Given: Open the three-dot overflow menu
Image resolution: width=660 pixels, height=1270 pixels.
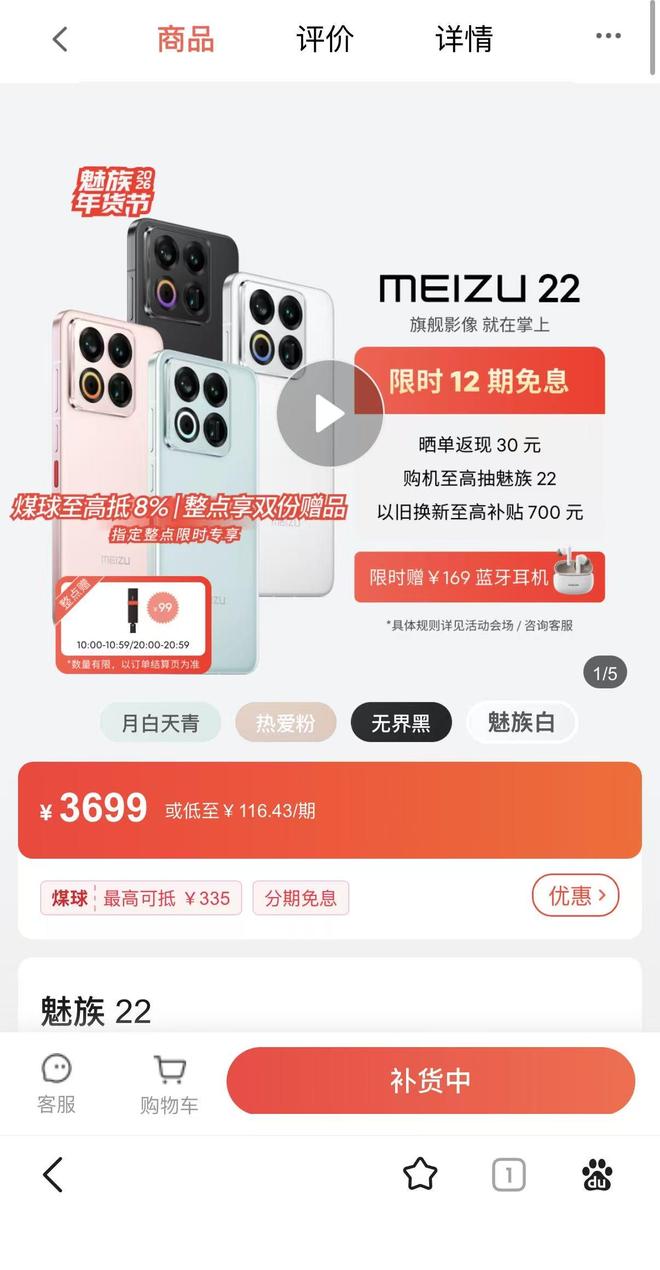Looking at the screenshot, I should pos(608,37).
